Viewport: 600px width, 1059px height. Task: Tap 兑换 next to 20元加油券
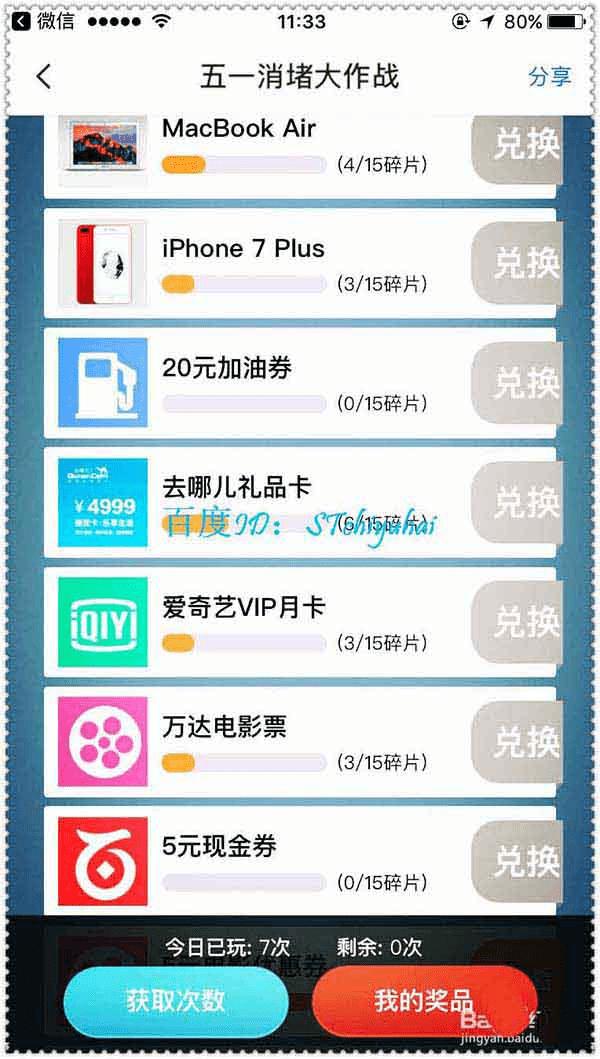pos(524,382)
